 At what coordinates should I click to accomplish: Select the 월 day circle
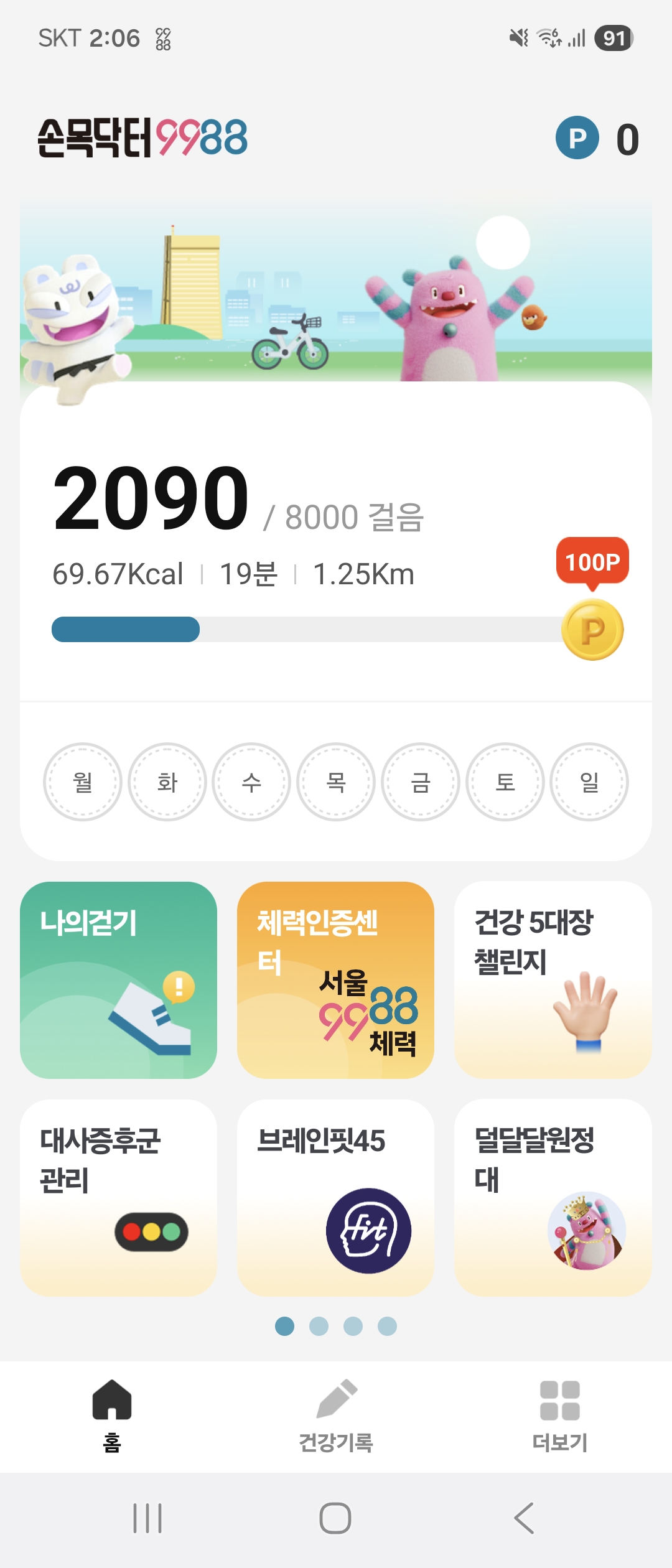tap(83, 782)
